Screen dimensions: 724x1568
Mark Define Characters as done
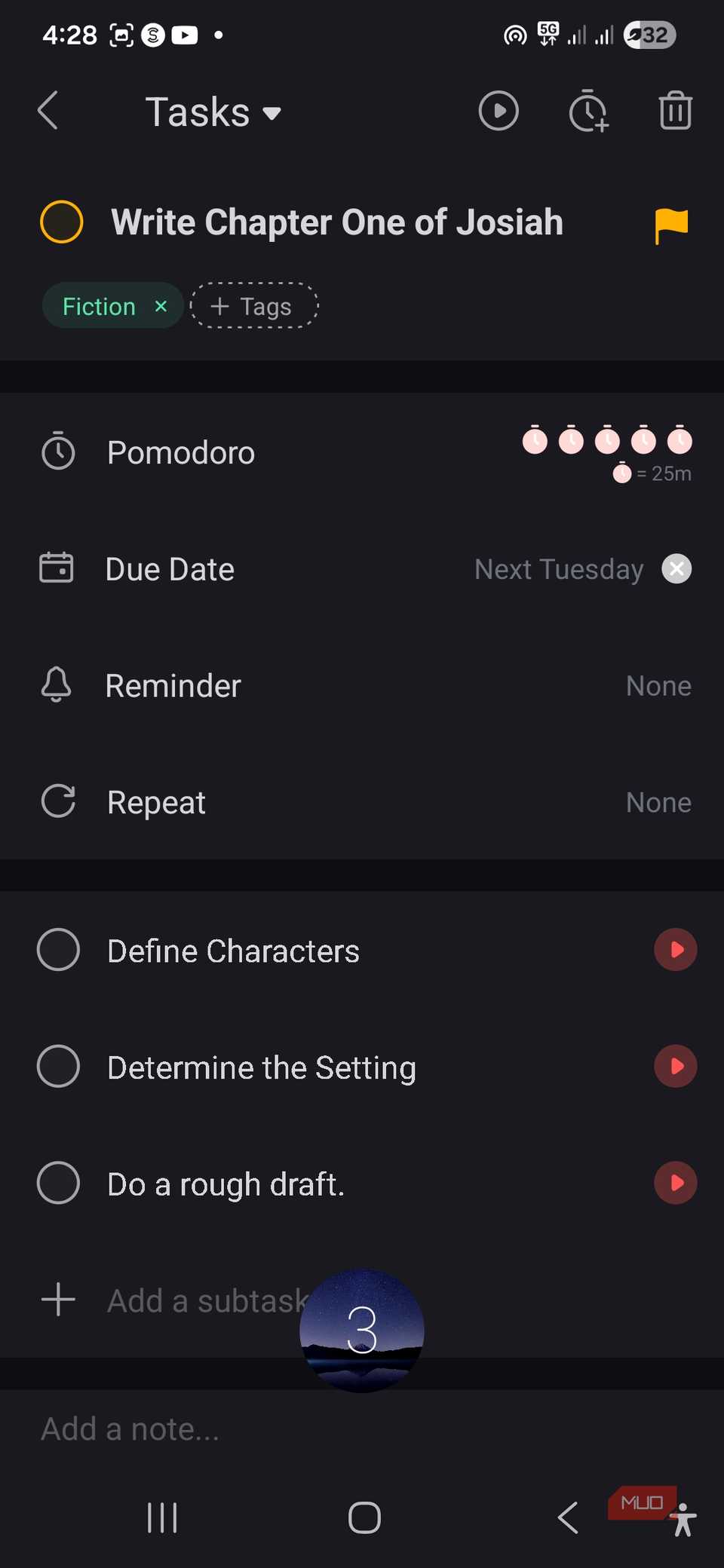click(58, 950)
